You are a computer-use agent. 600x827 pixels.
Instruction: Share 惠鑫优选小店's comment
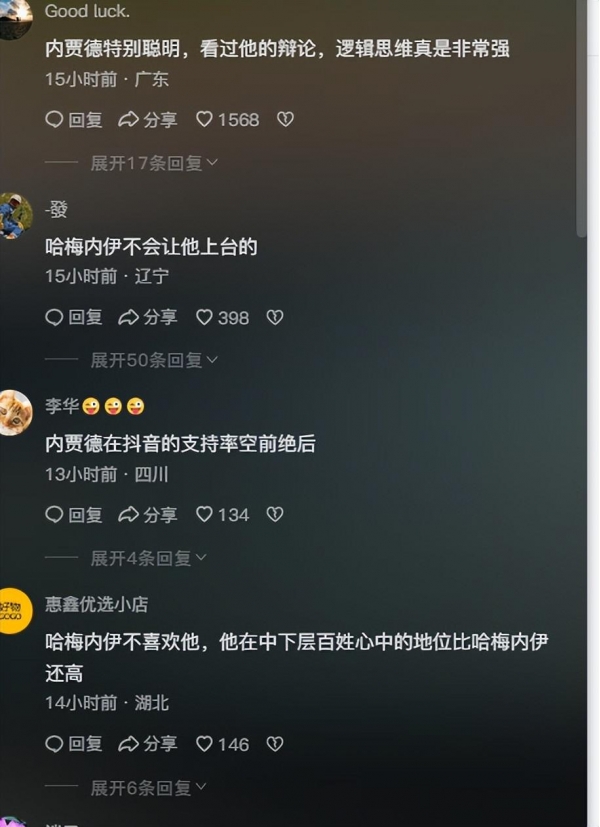147,745
